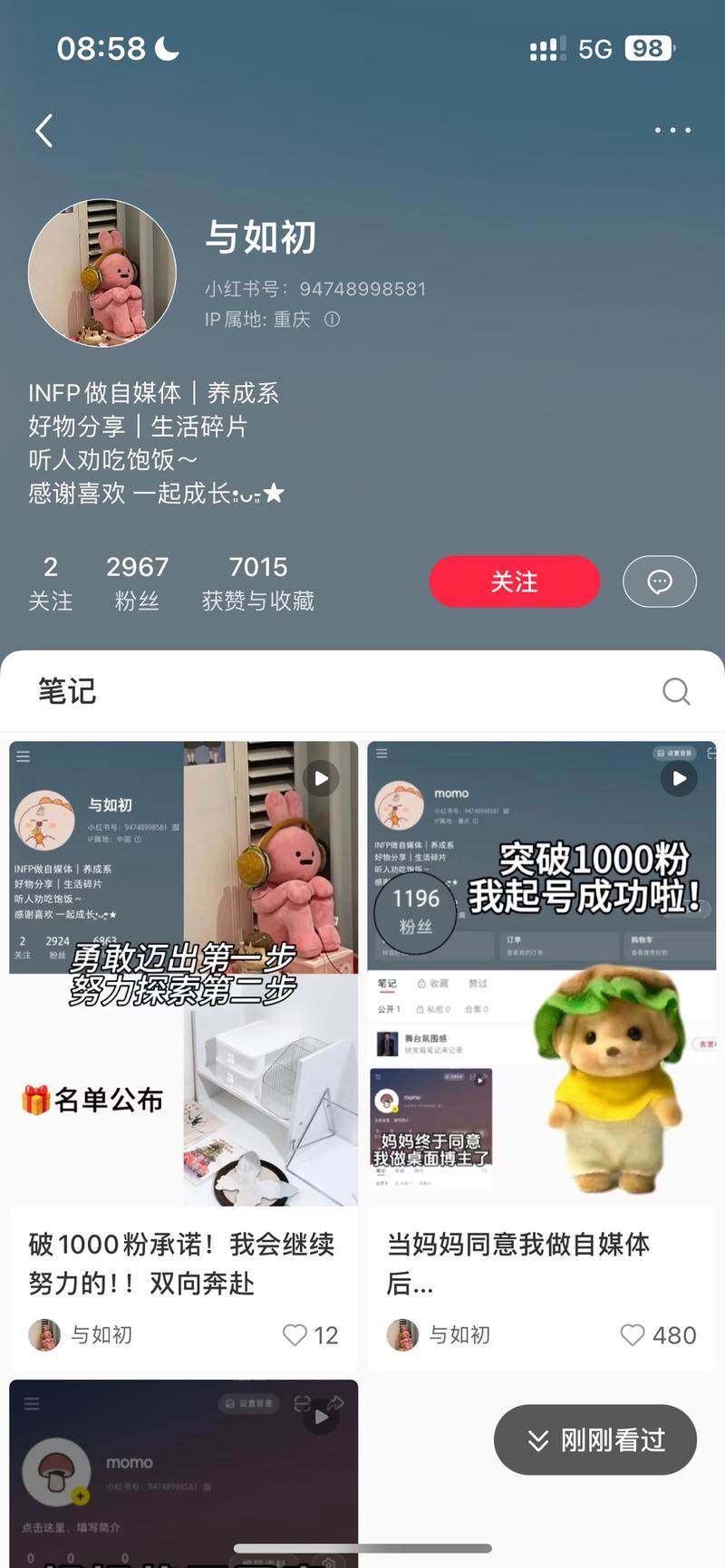Image resolution: width=725 pixels, height=1568 pixels.
Task: Open the private message chat icon
Action: (x=659, y=582)
